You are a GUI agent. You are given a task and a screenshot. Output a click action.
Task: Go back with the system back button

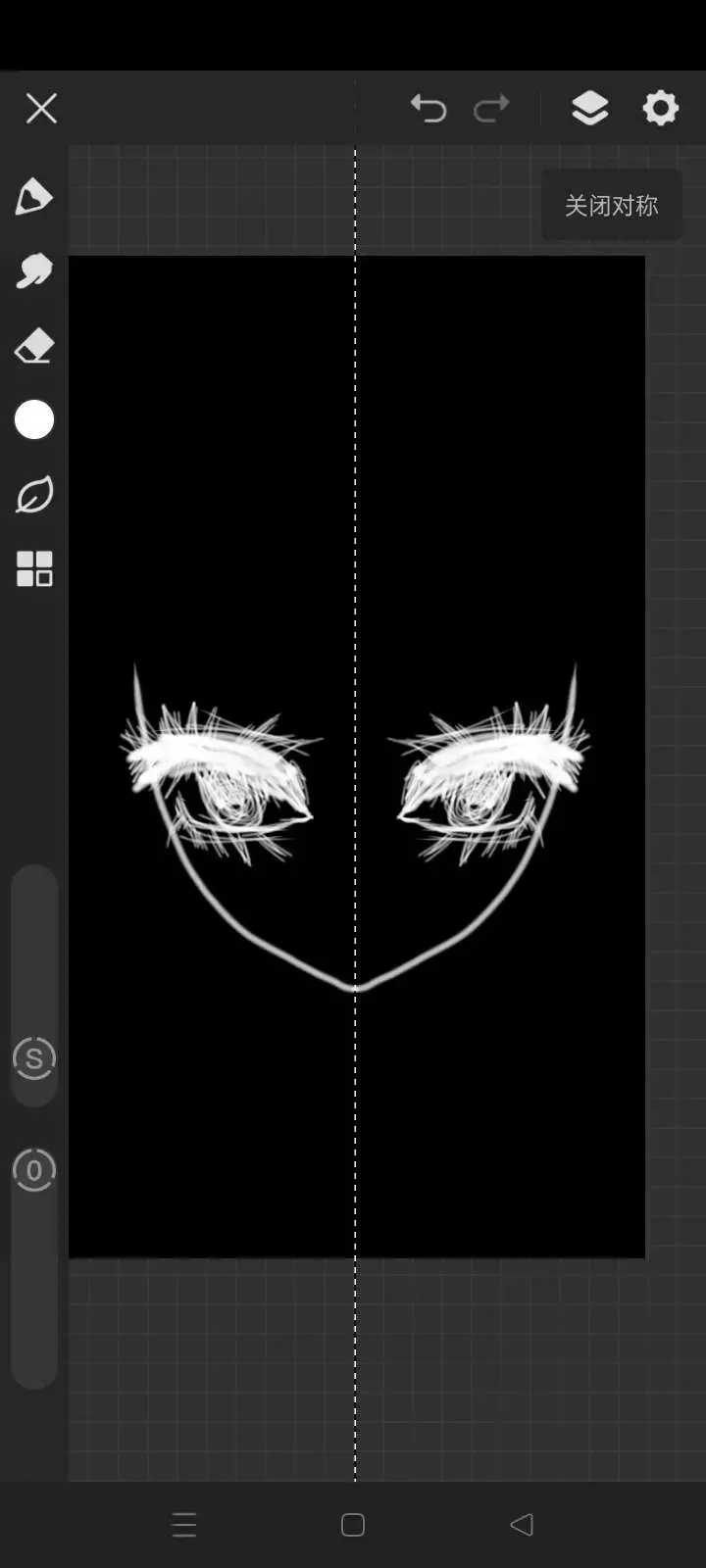[522, 1524]
